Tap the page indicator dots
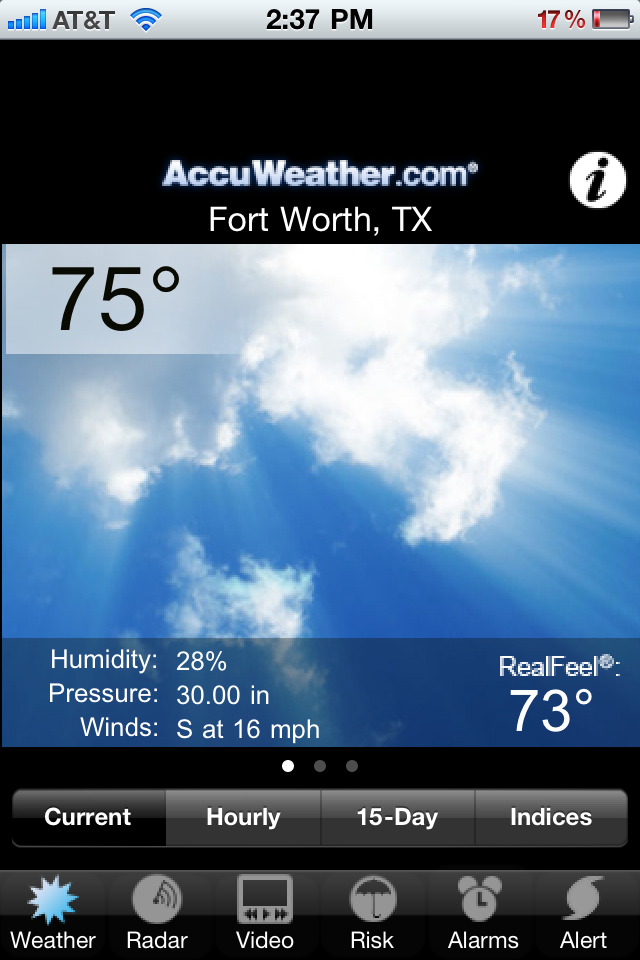Image resolution: width=640 pixels, height=960 pixels. click(x=320, y=766)
